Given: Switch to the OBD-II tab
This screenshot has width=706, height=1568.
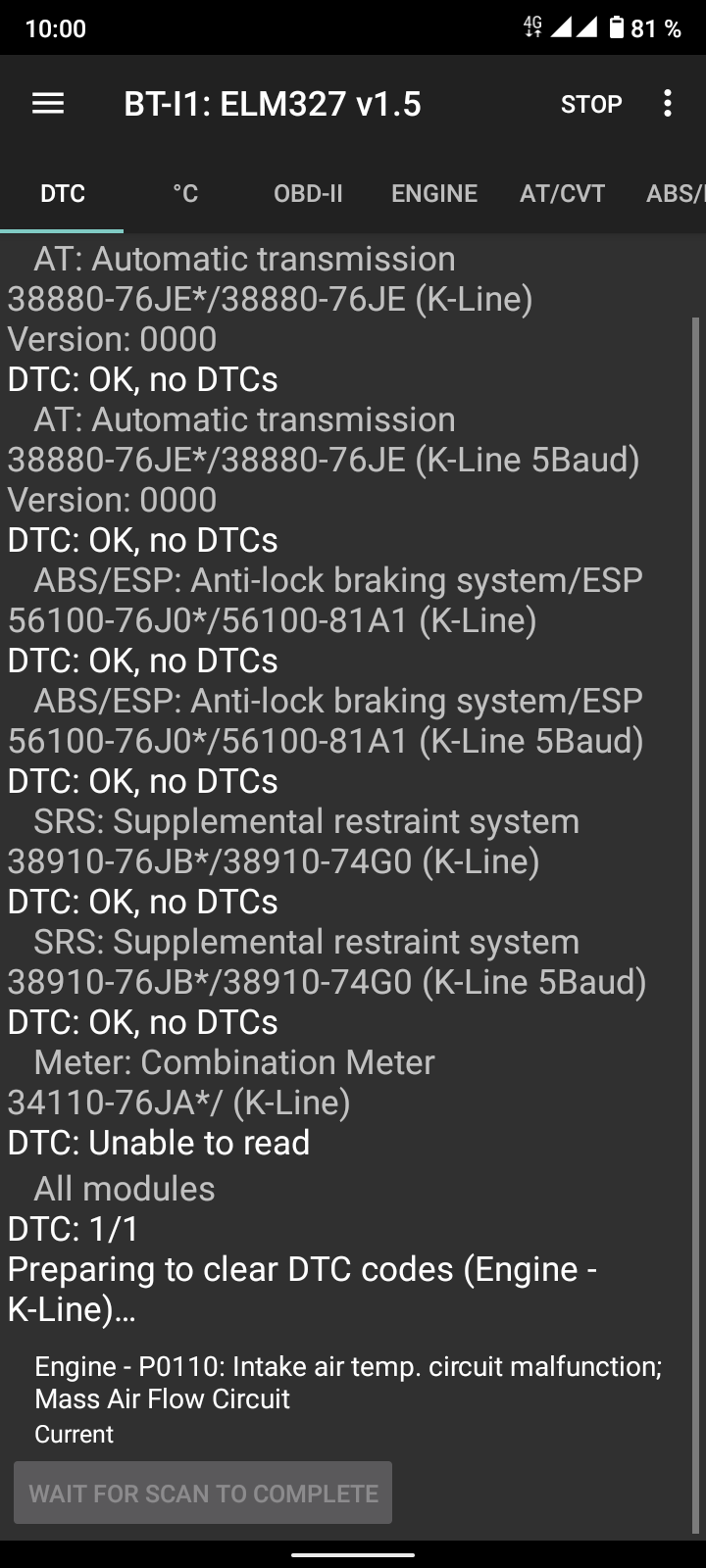Looking at the screenshot, I should click(x=308, y=193).
